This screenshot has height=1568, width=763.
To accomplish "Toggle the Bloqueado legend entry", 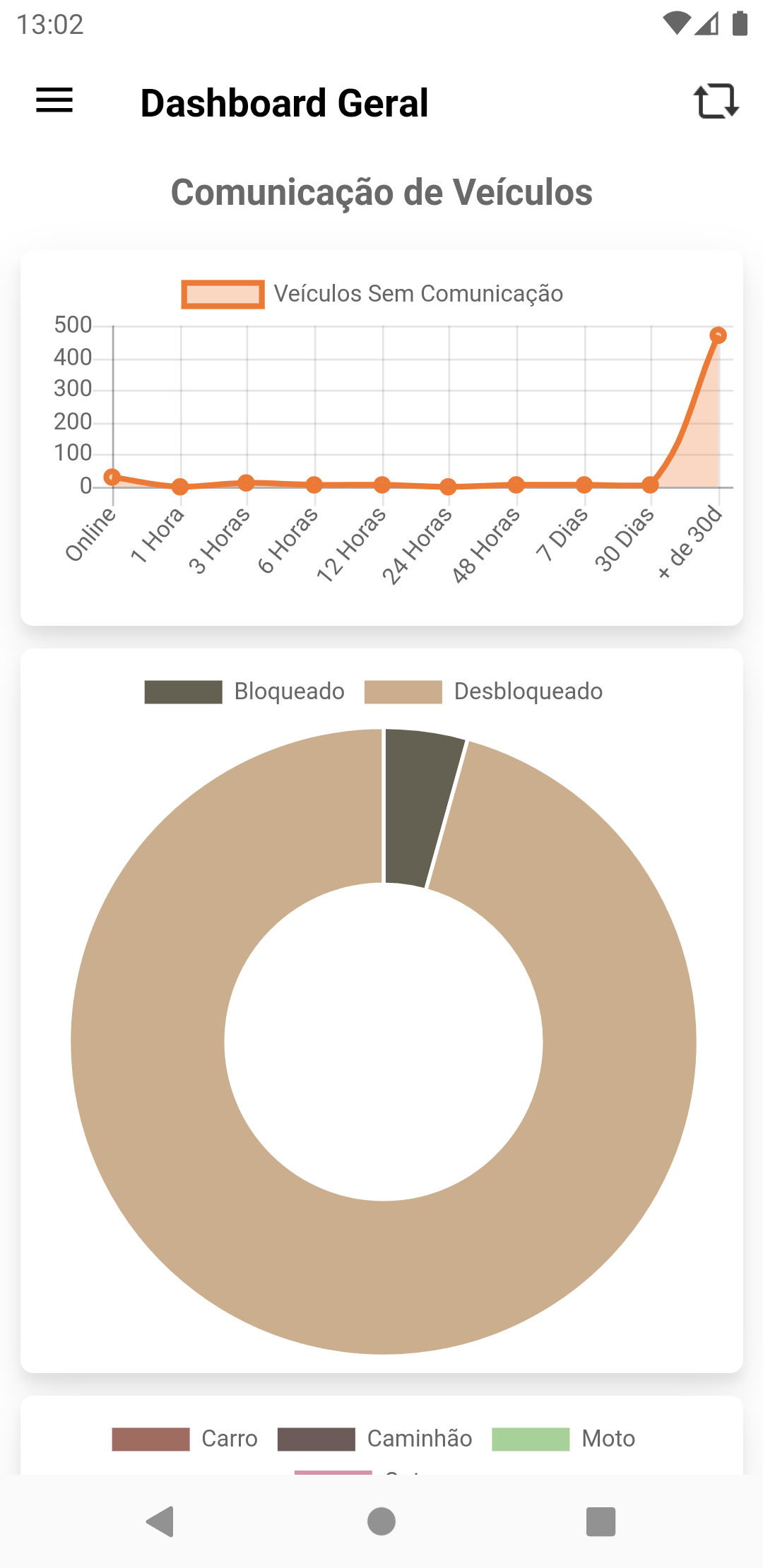I will (x=244, y=691).
